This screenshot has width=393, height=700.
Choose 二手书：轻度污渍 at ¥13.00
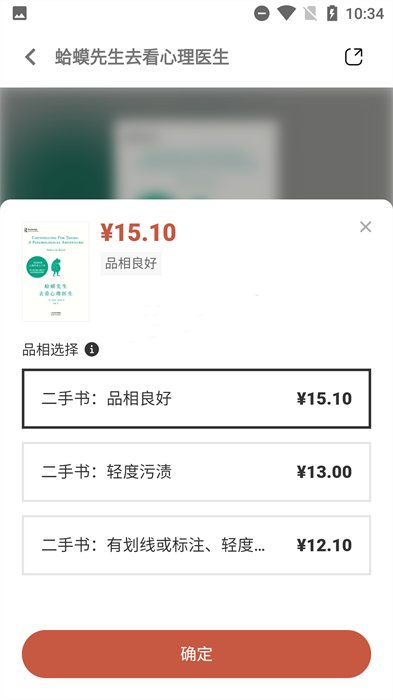click(x=196, y=472)
